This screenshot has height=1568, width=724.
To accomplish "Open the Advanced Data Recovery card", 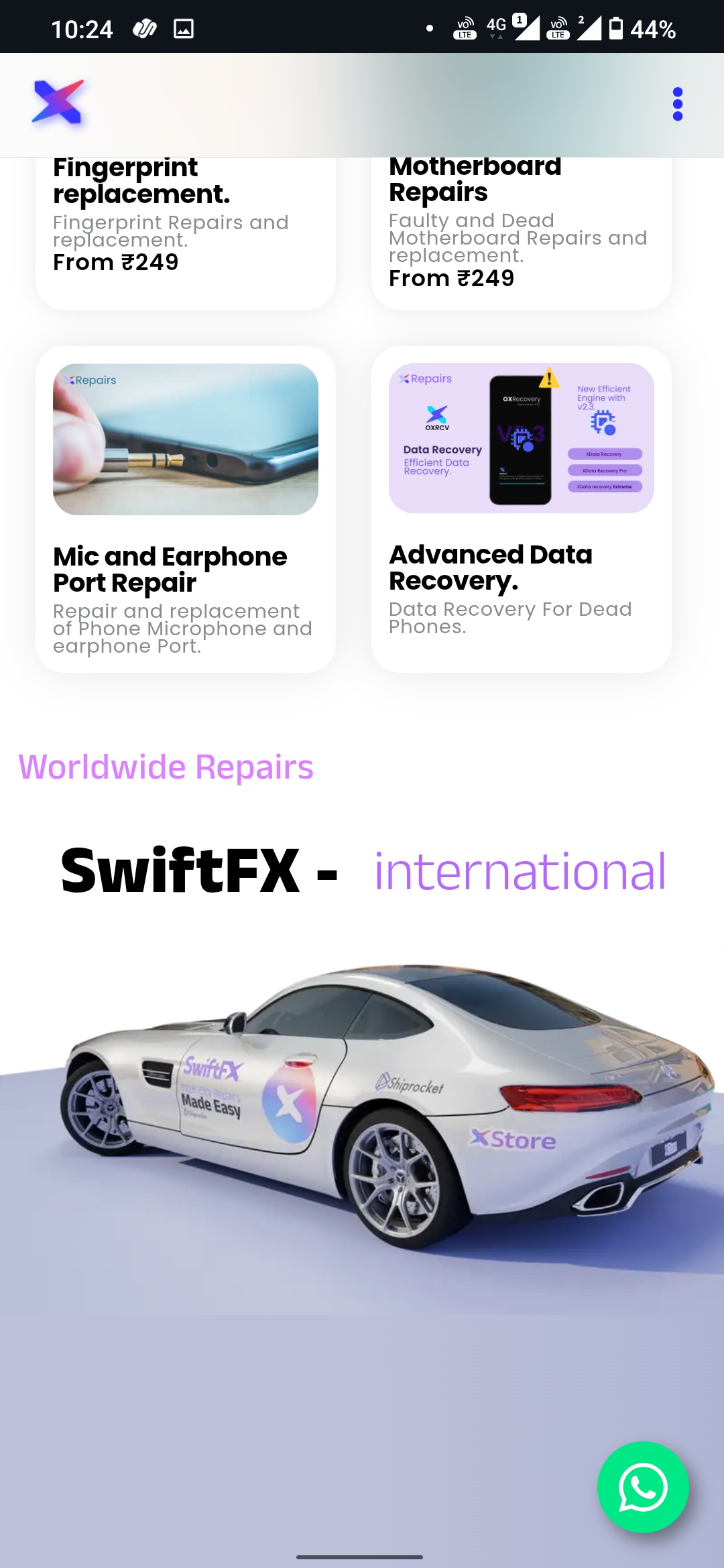I will pyautogui.click(x=521, y=509).
